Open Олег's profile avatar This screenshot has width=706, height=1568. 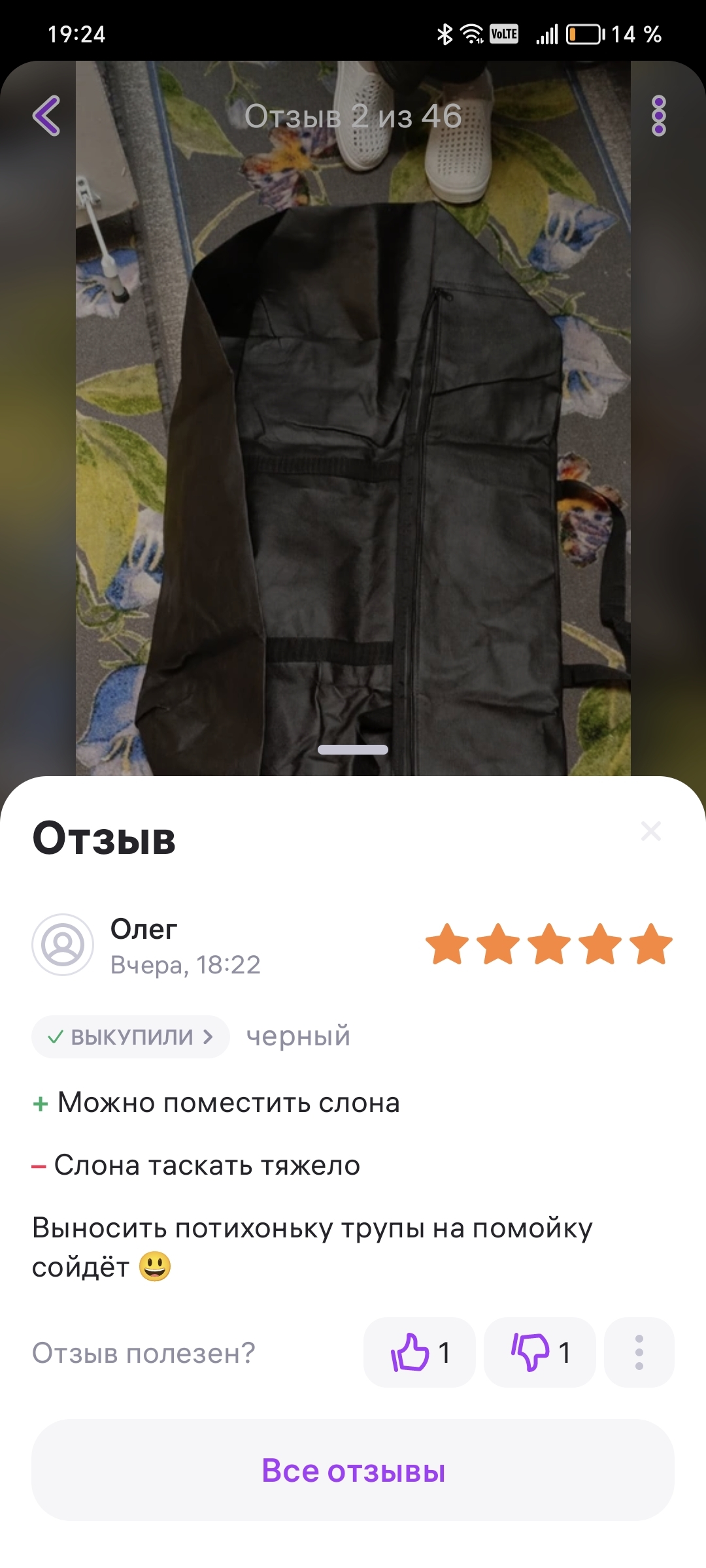63,945
